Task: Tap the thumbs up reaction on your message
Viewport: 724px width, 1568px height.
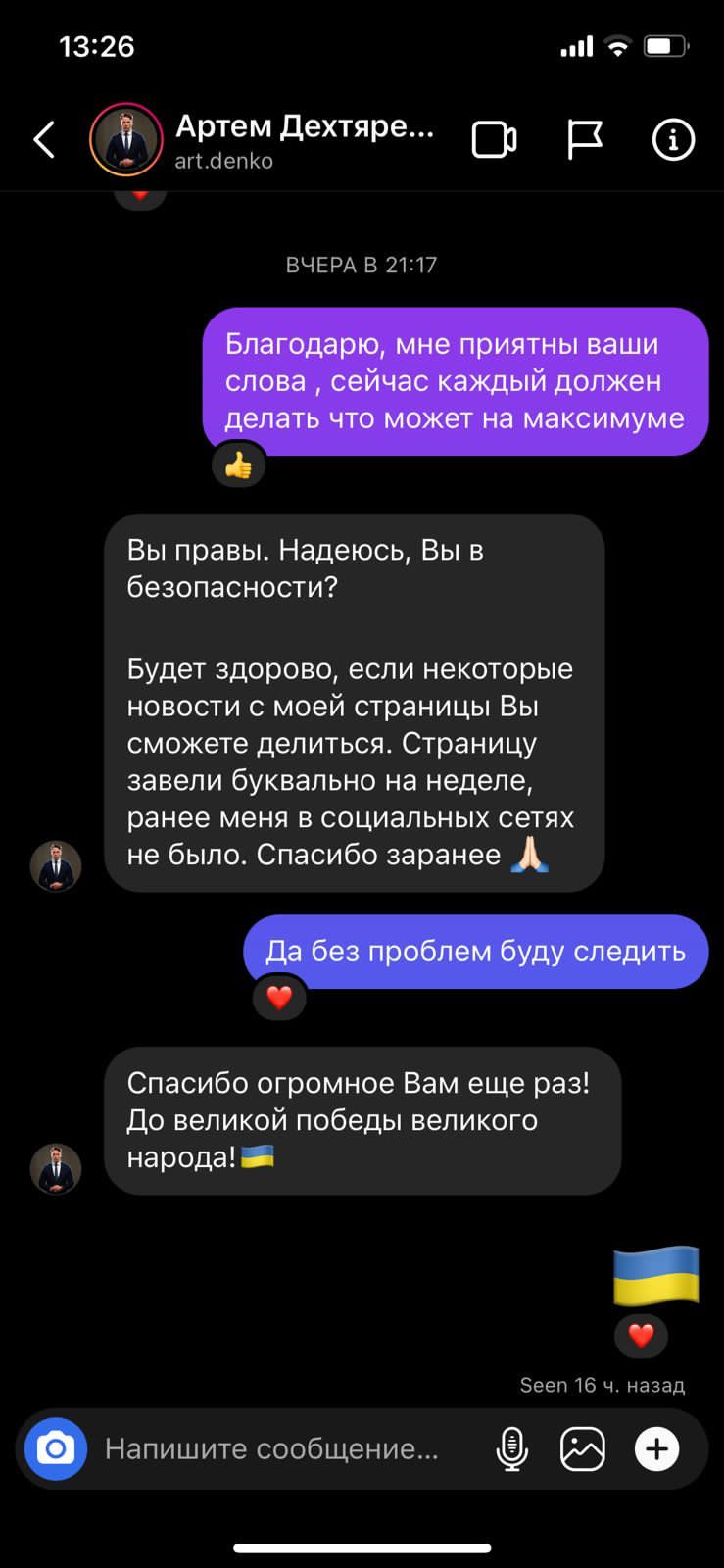Action: 239,465
